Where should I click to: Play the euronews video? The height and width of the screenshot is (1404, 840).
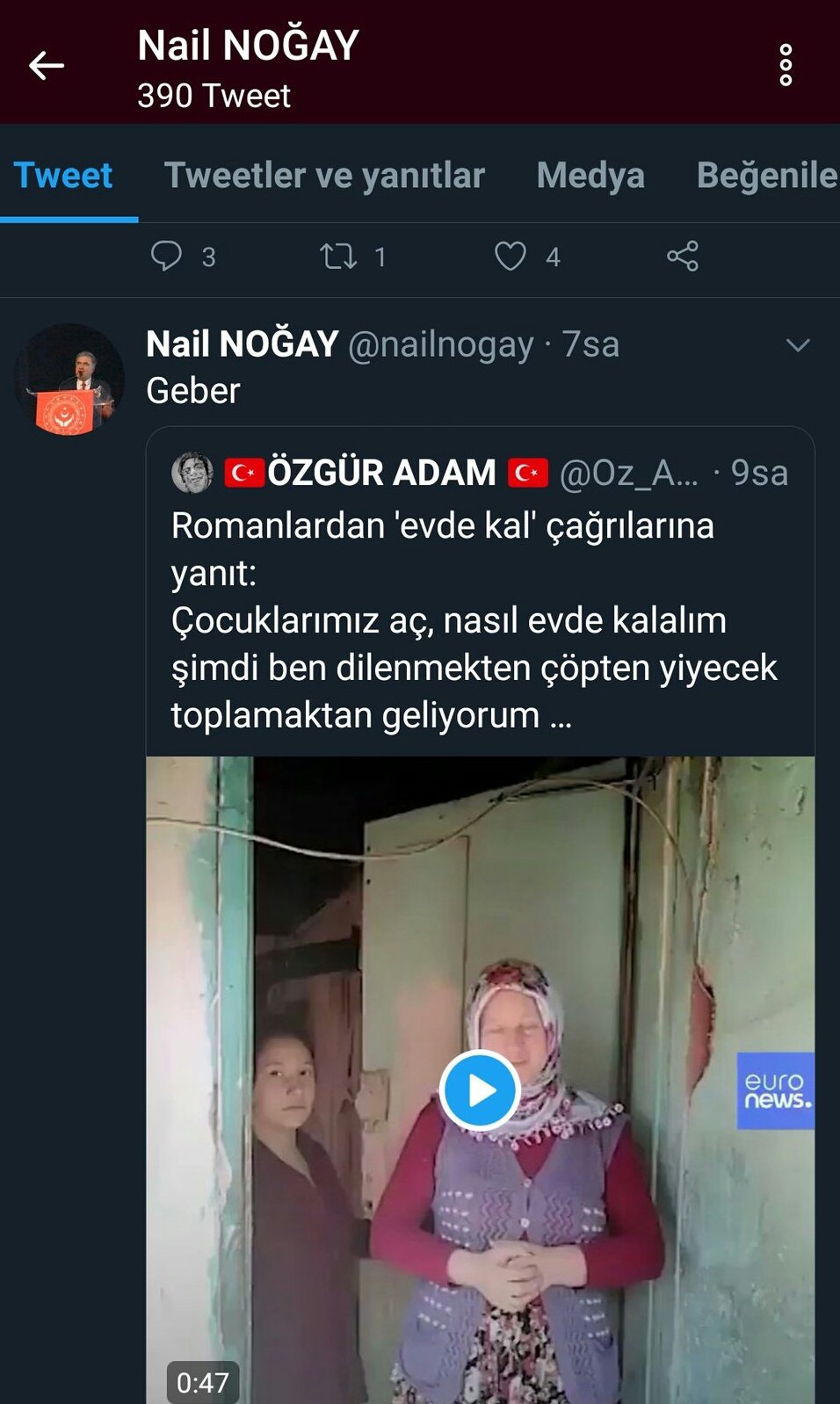point(480,1090)
